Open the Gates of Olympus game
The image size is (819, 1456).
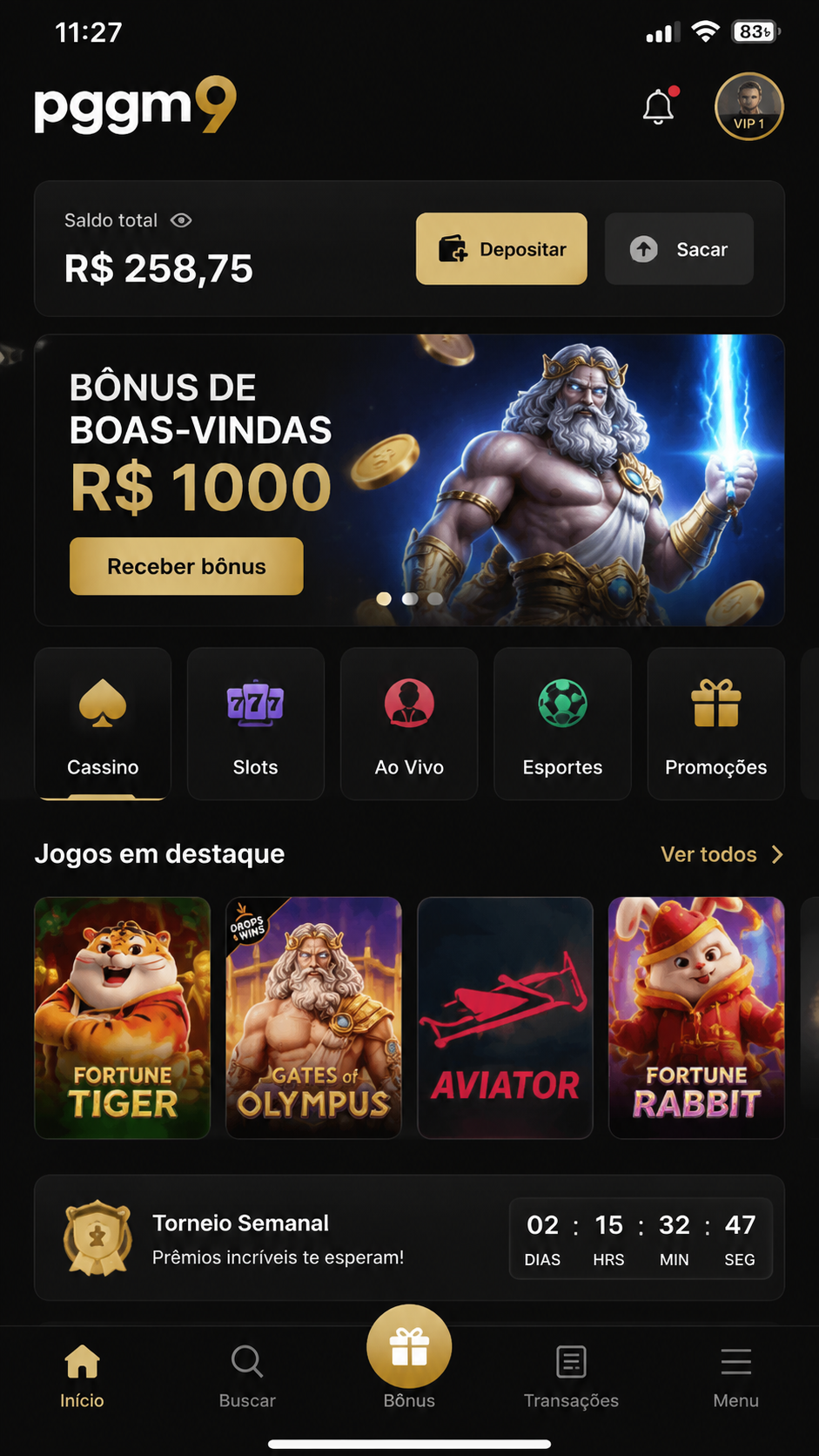(313, 1017)
